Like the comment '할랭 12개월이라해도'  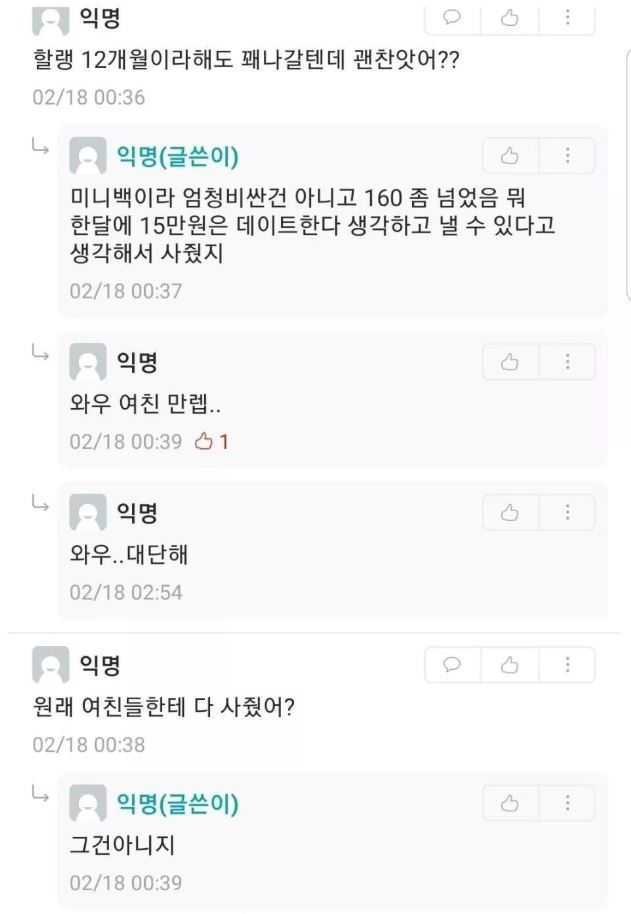pyautogui.click(x=510, y=17)
